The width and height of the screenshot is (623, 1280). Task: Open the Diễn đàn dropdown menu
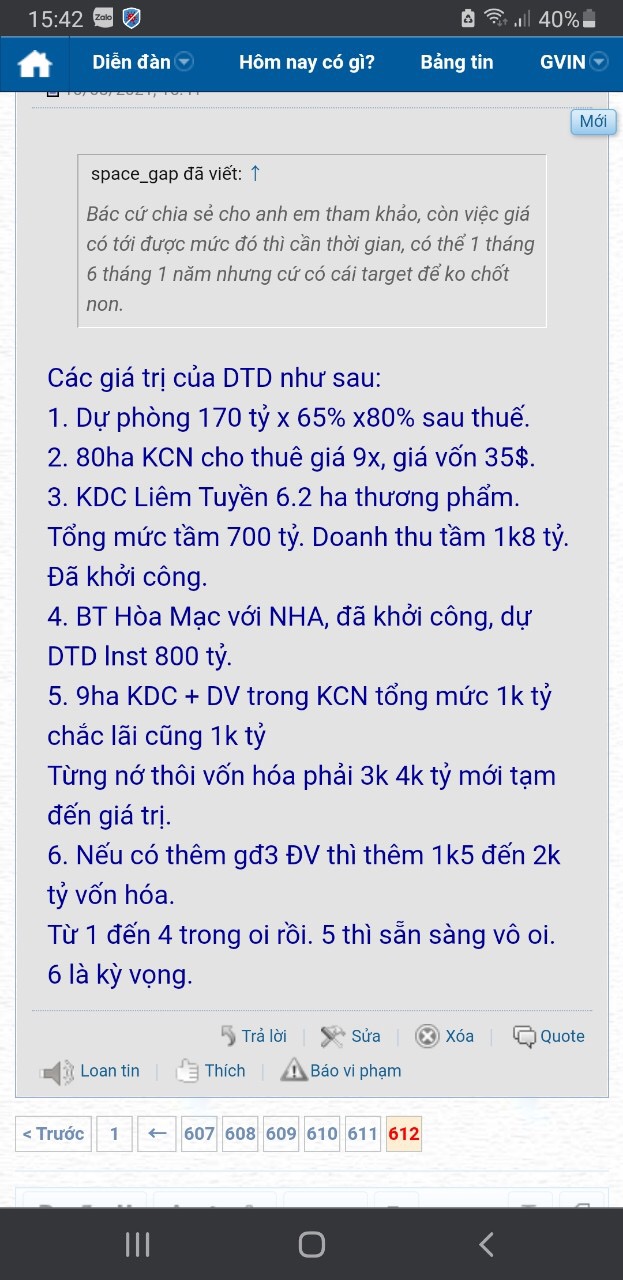point(143,62)
